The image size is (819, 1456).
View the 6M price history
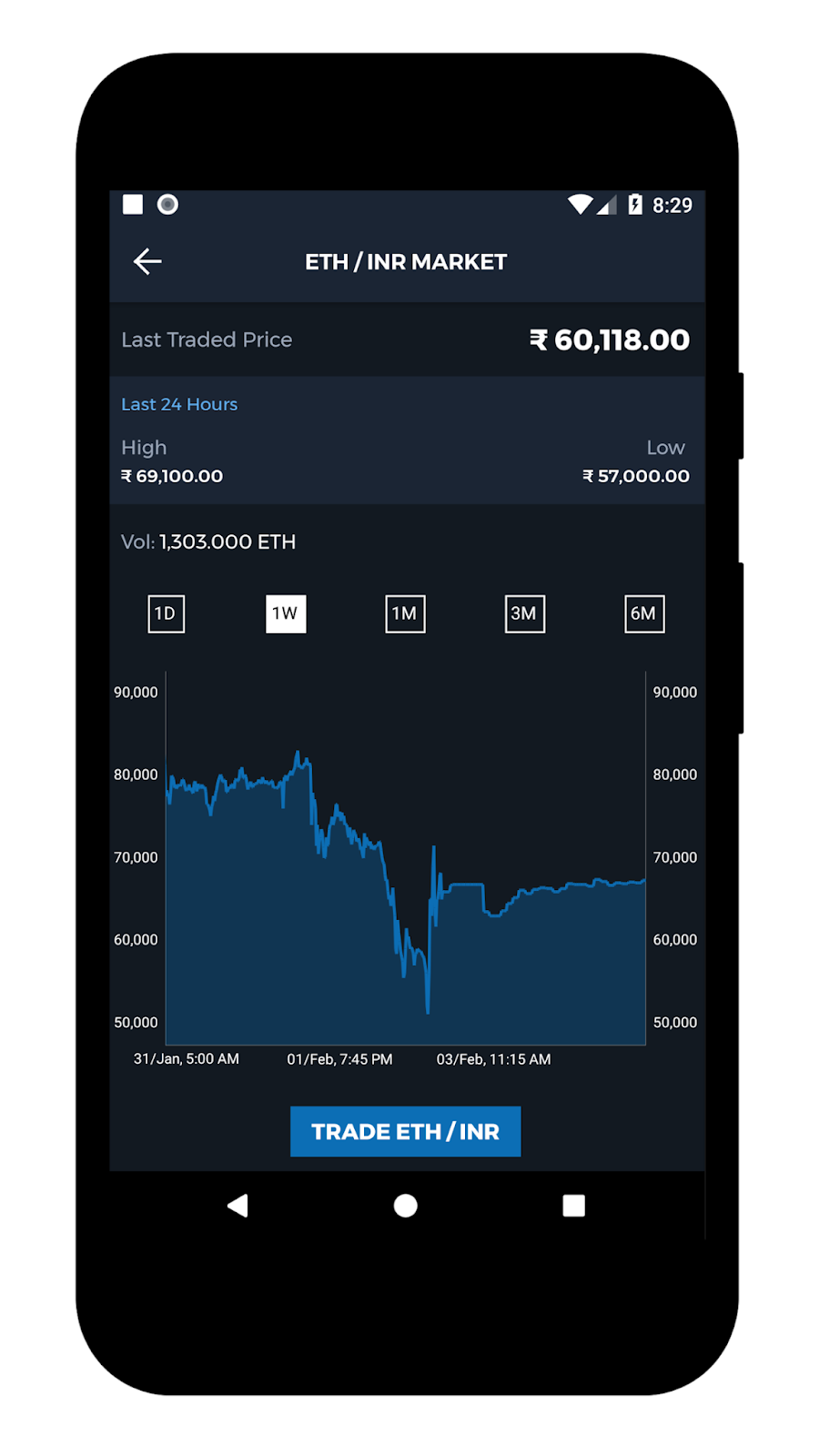pos(643,613)
